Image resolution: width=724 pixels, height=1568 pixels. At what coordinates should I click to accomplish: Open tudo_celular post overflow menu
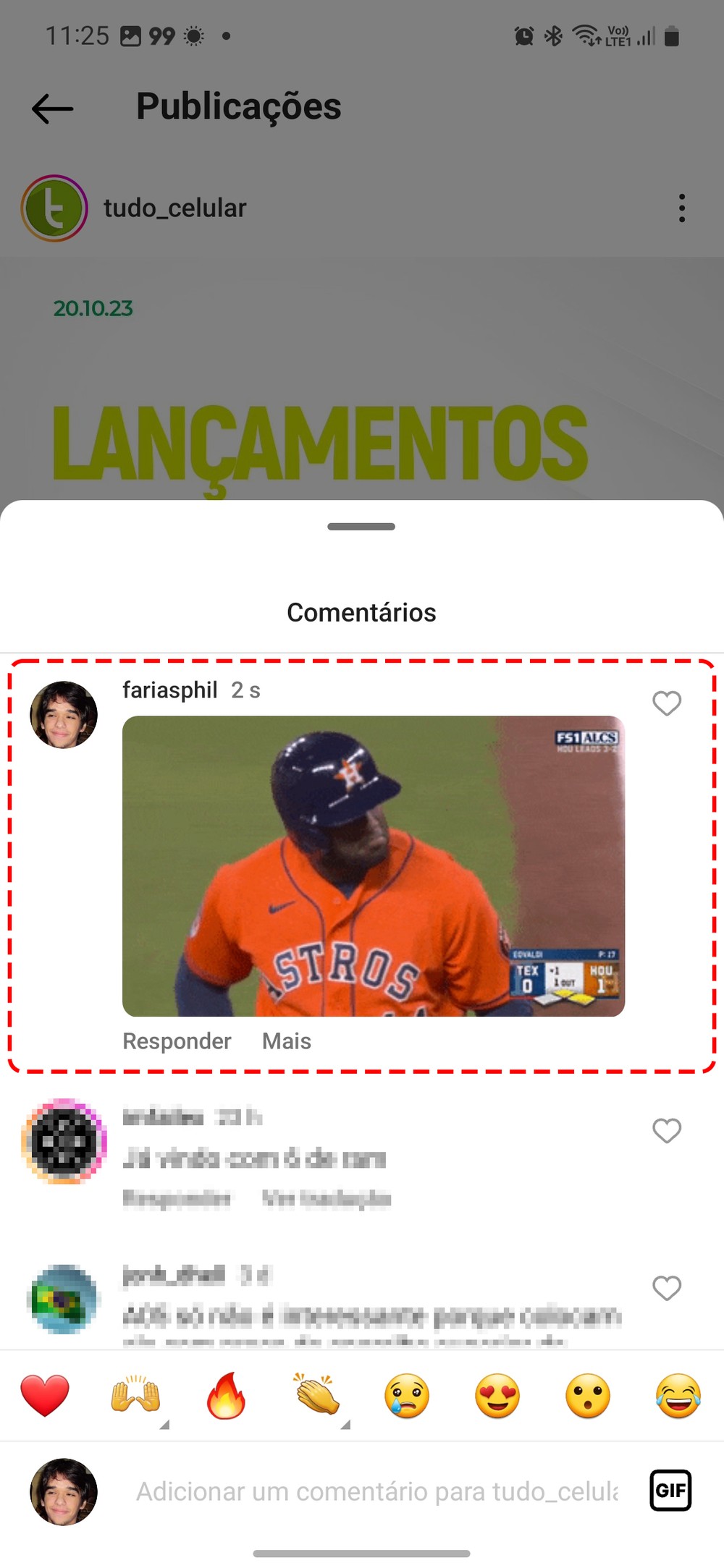[x=681, y=208]
